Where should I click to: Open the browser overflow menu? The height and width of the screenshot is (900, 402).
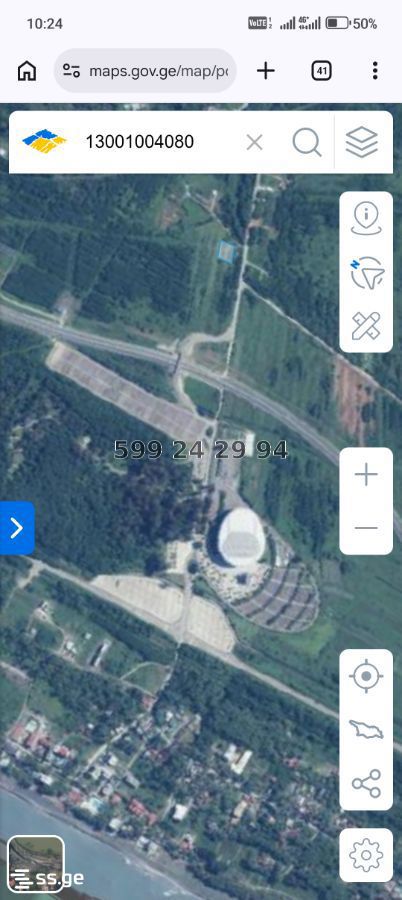point(375,71)
